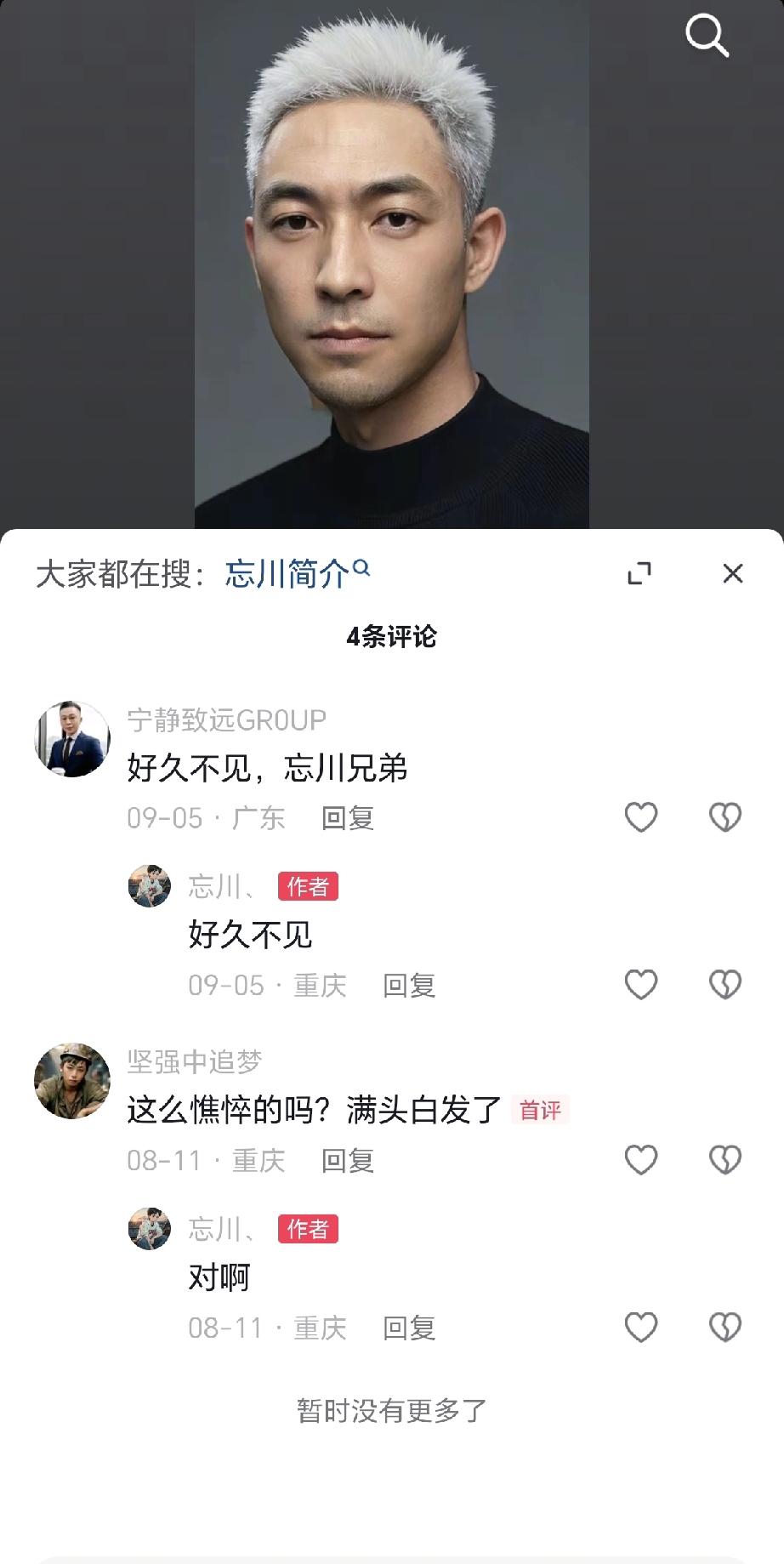Like the author's 好久不见 reply
This screenshot has width=784, height=1564.
pos(641,985)
